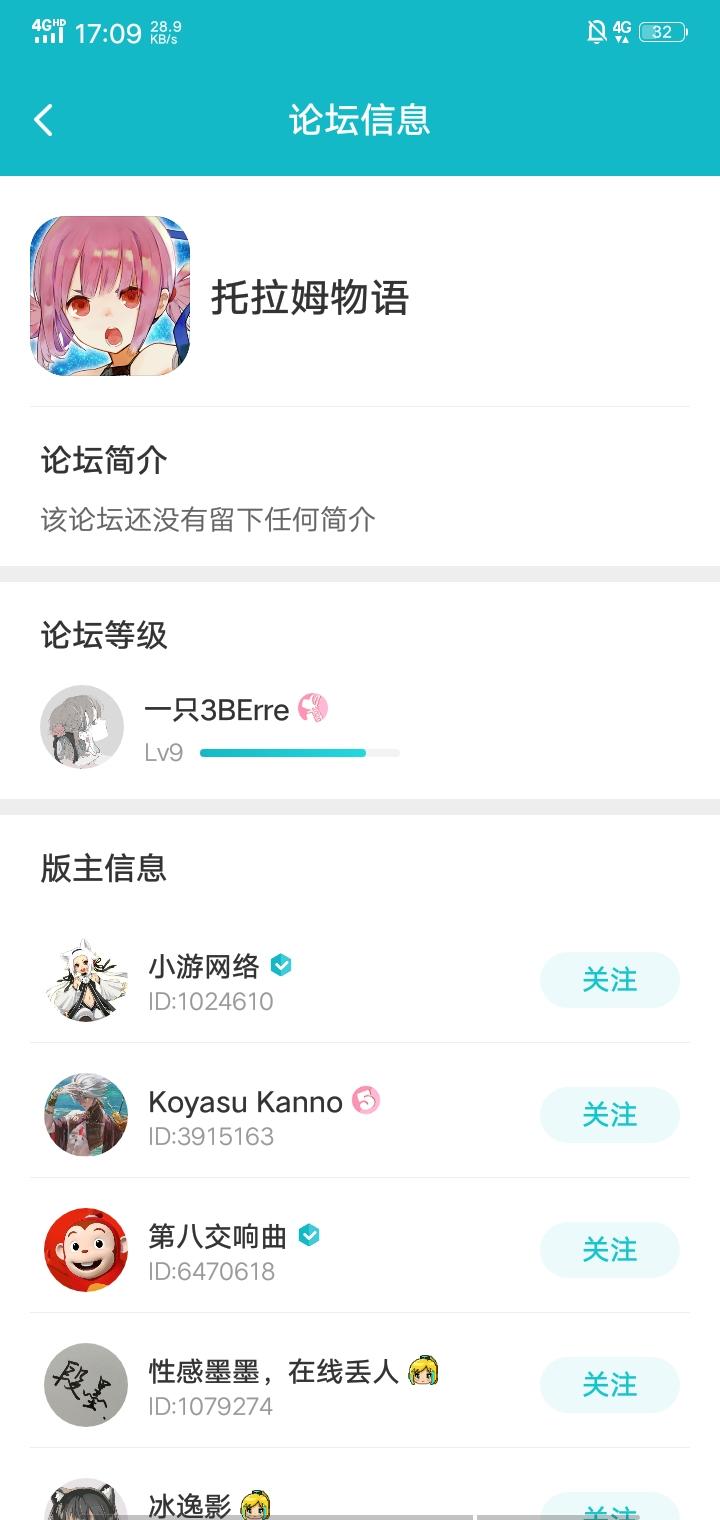Tap the blue verification badge beside 小游网络
Viewport: 720px width, 1520px height.
(x=281, y=965)
